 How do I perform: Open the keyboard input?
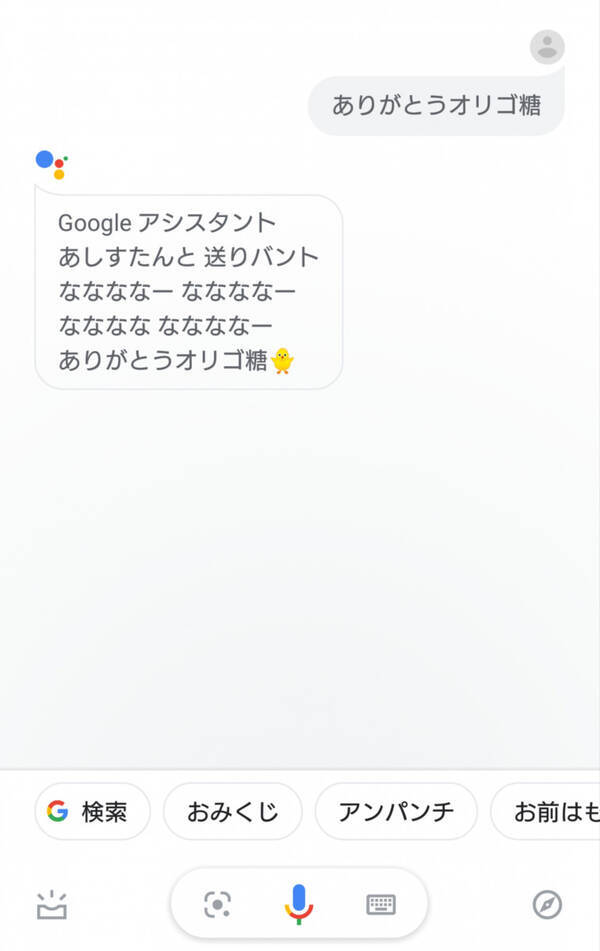click(x=381, y=905)
